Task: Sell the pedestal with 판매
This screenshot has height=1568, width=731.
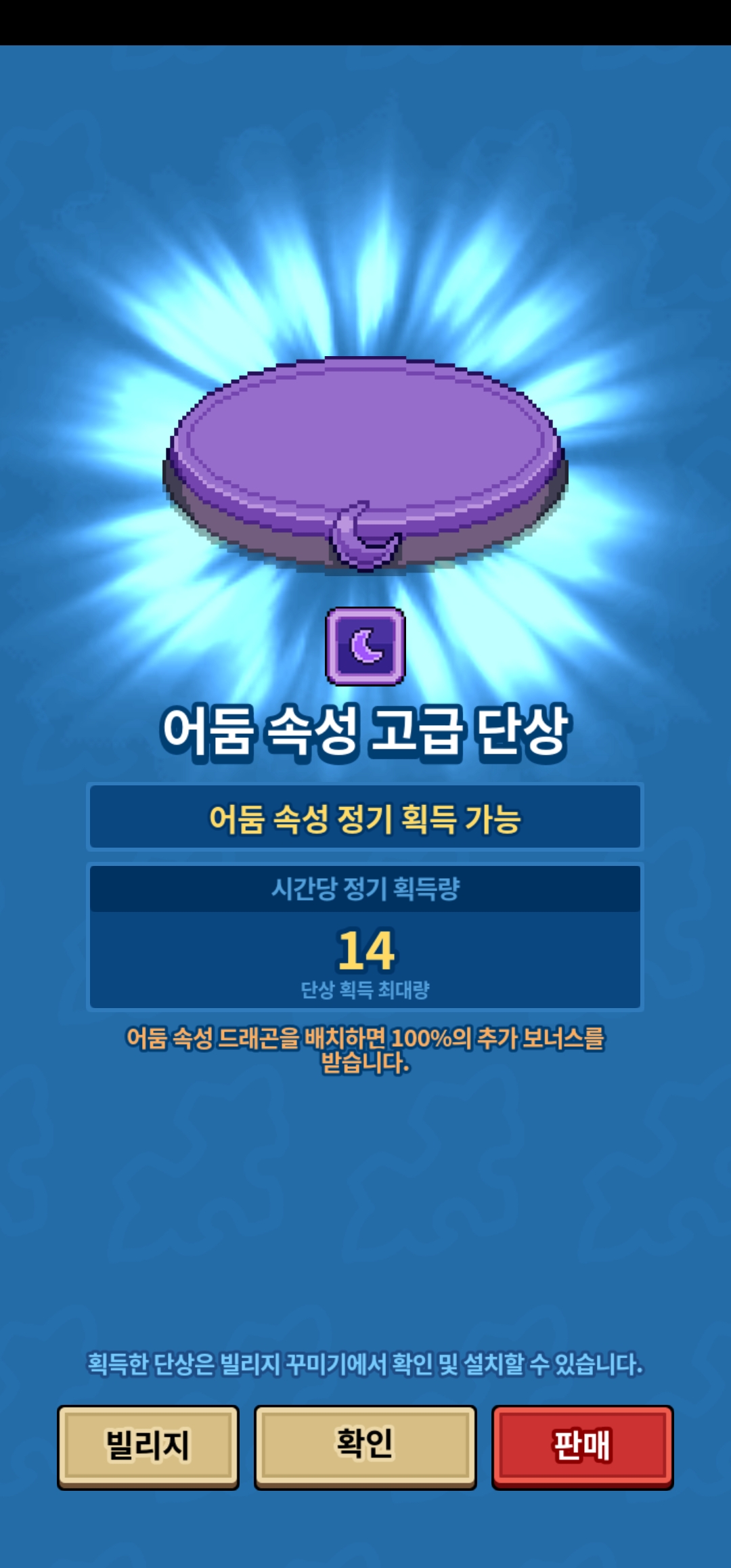Action: coord(582,1445)
